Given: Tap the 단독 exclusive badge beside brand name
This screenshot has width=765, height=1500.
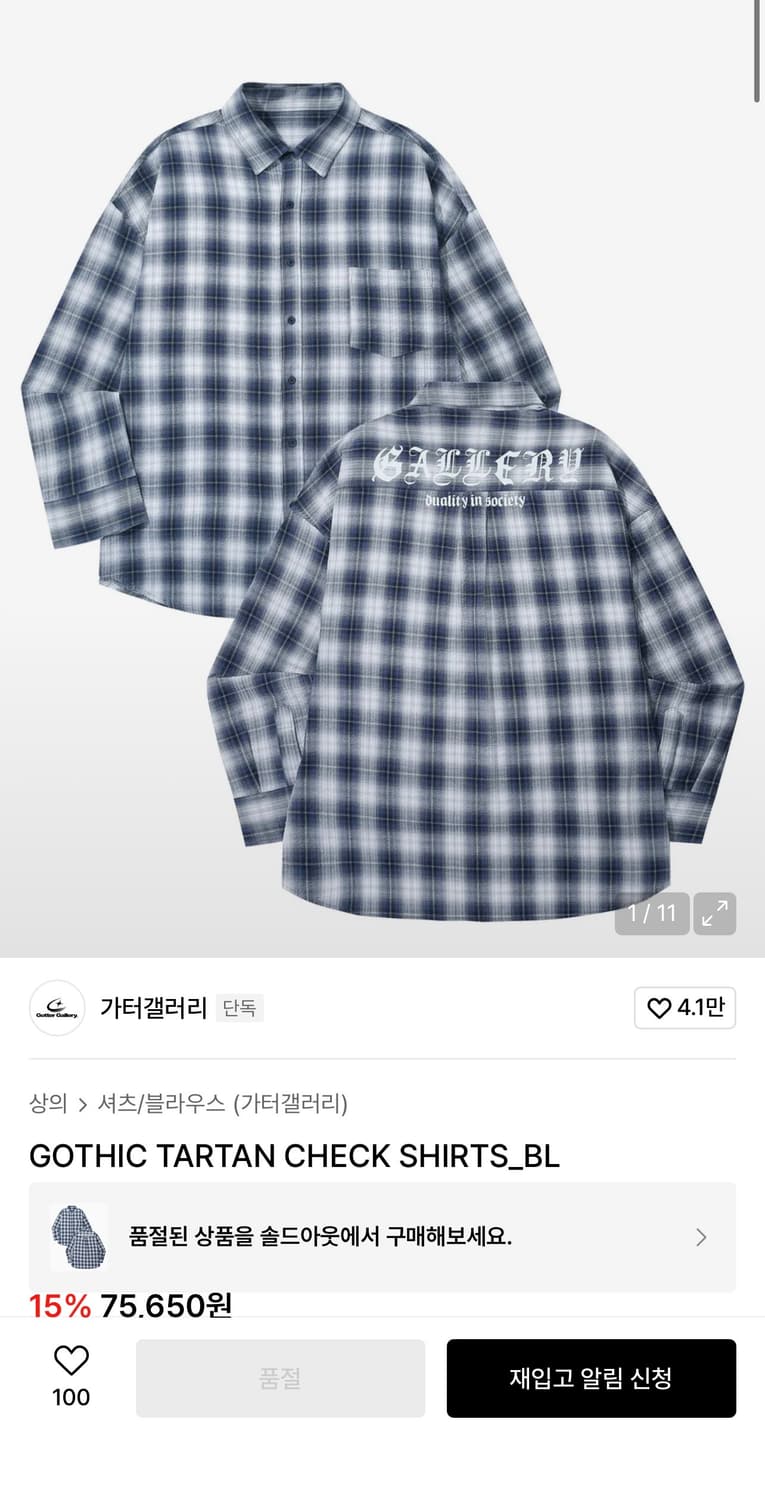Looking at the screenshot, I should tap(239, 1008).
